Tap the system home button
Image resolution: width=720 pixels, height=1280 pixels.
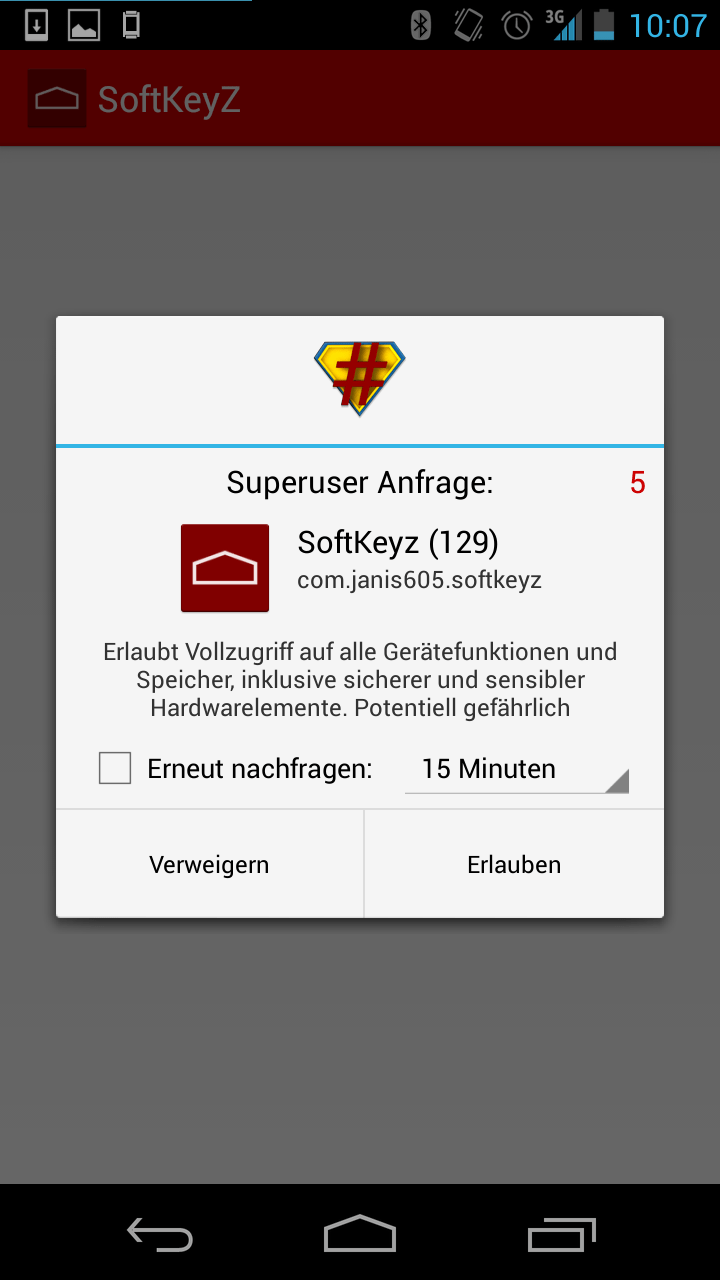[x=360, y=1234]
